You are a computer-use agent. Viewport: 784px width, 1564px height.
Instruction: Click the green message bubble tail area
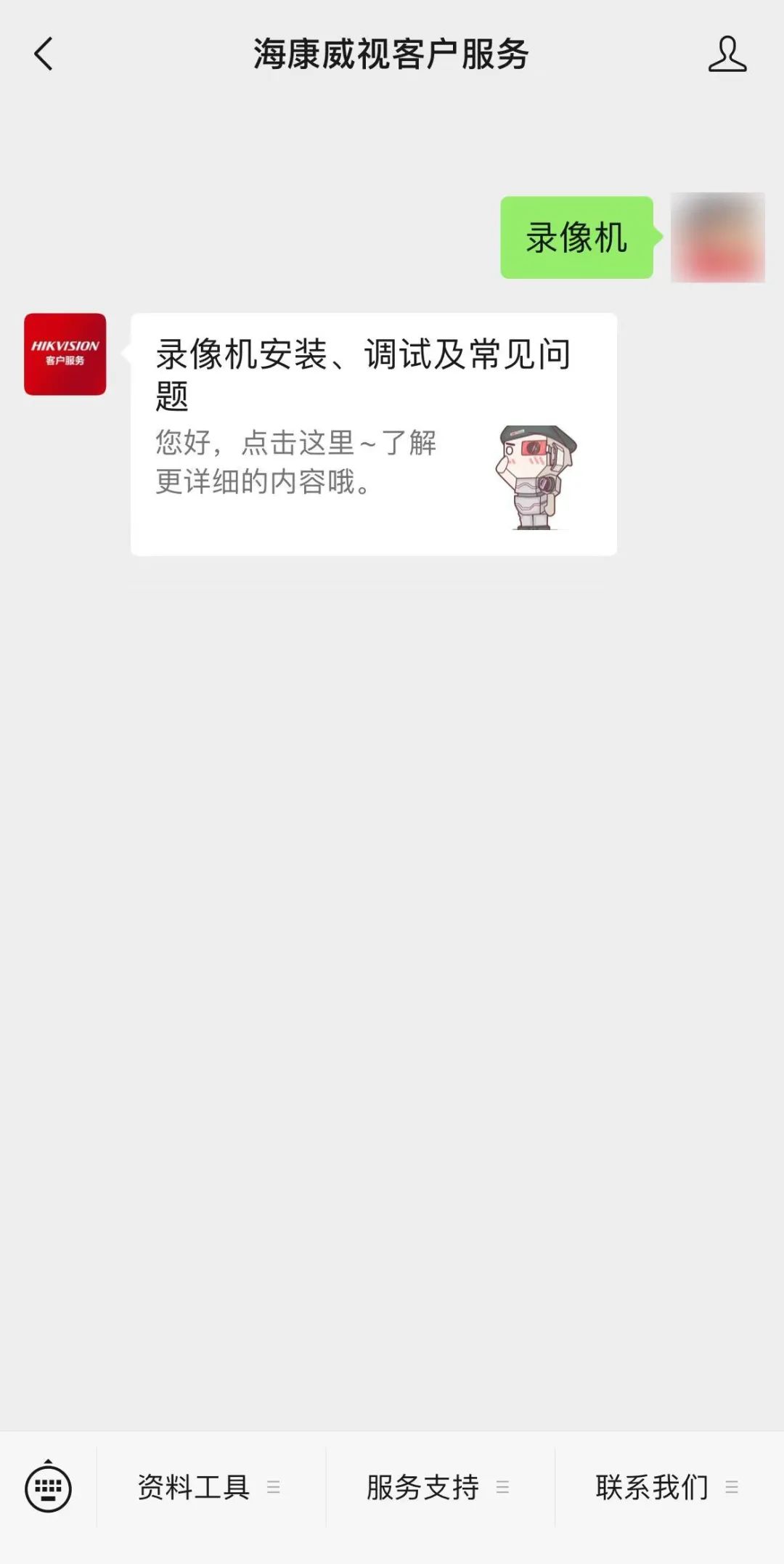coord(657,236)
